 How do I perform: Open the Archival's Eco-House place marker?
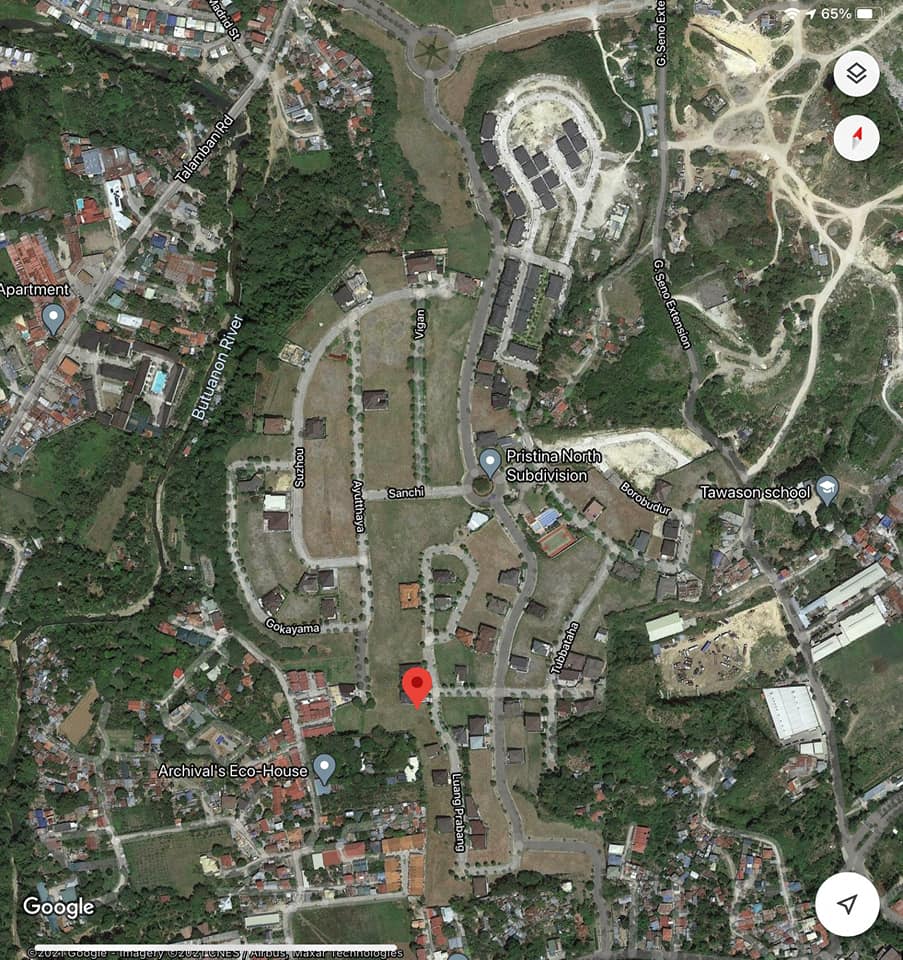click(x=324, y=769)
